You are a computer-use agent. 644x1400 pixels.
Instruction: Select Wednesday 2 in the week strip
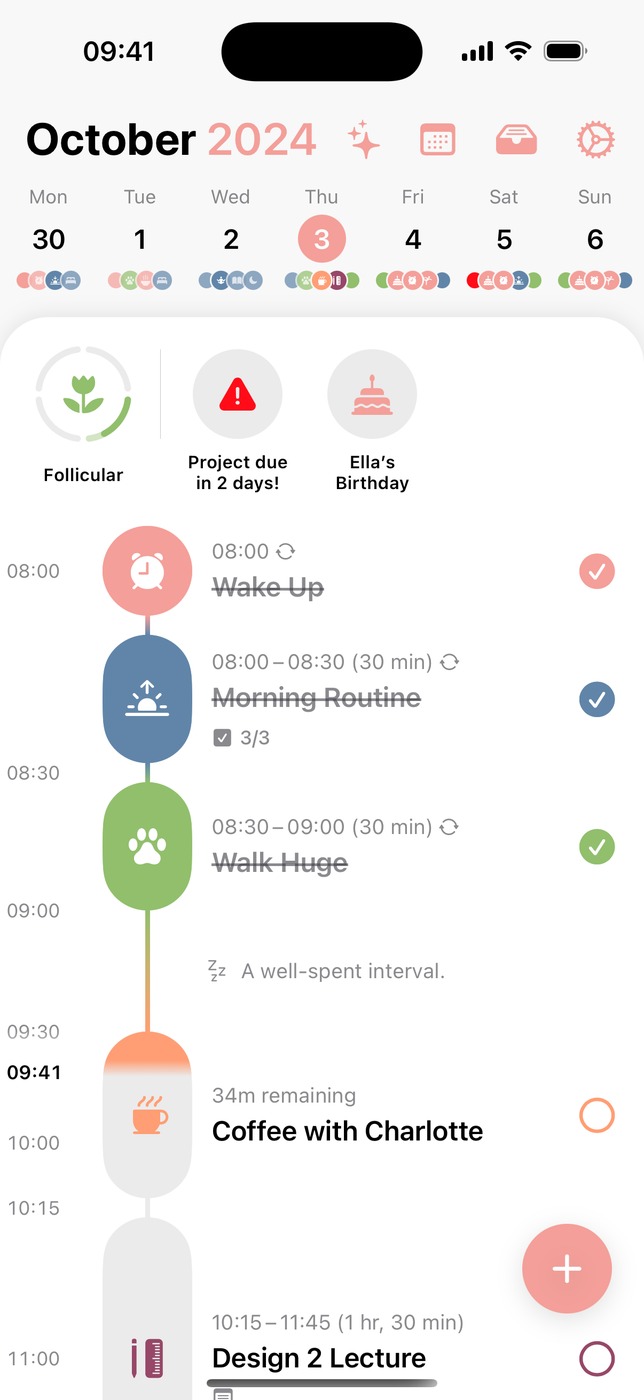point(231,240)
